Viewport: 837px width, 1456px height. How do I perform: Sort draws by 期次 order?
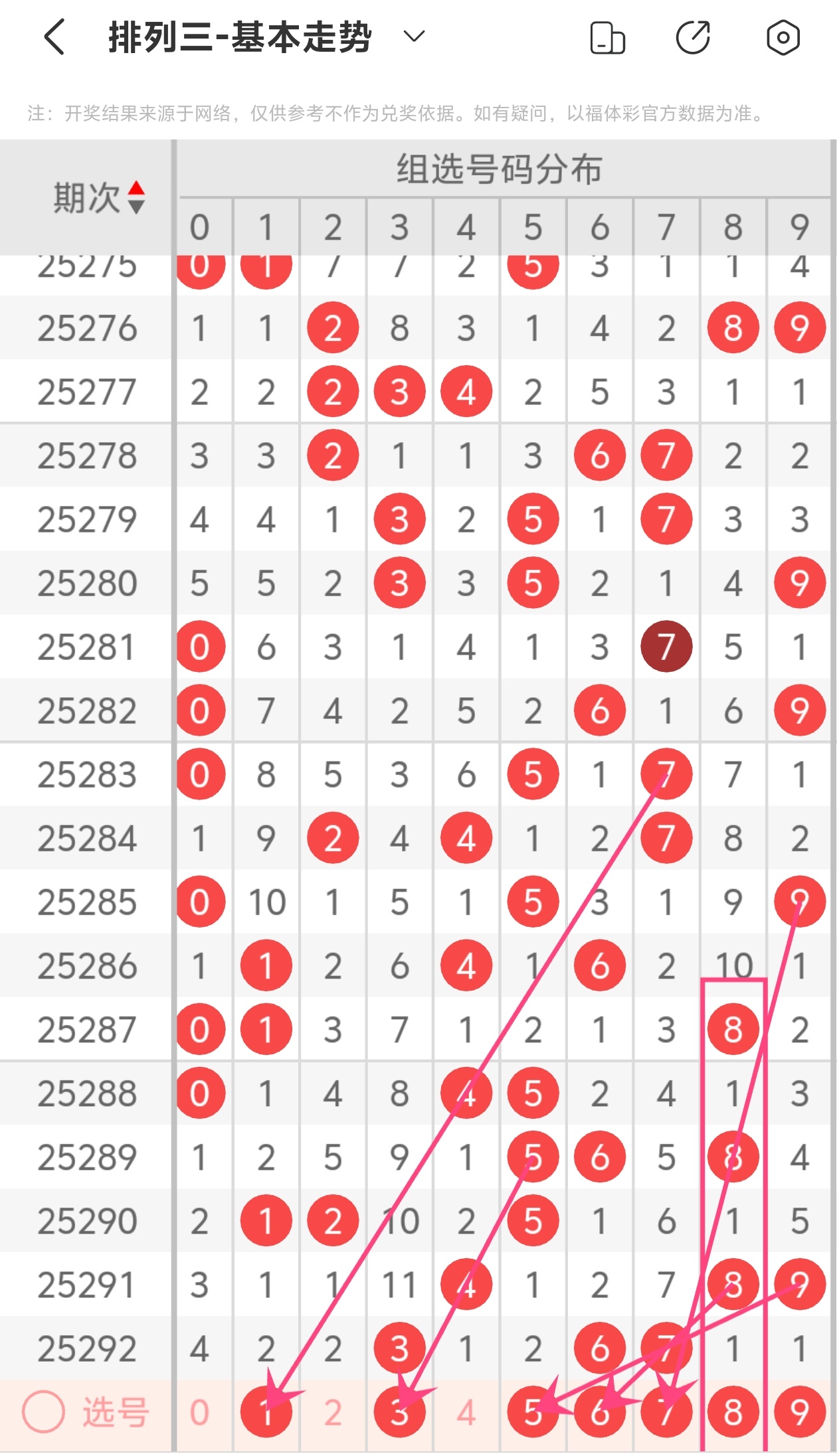coord(136,198)
